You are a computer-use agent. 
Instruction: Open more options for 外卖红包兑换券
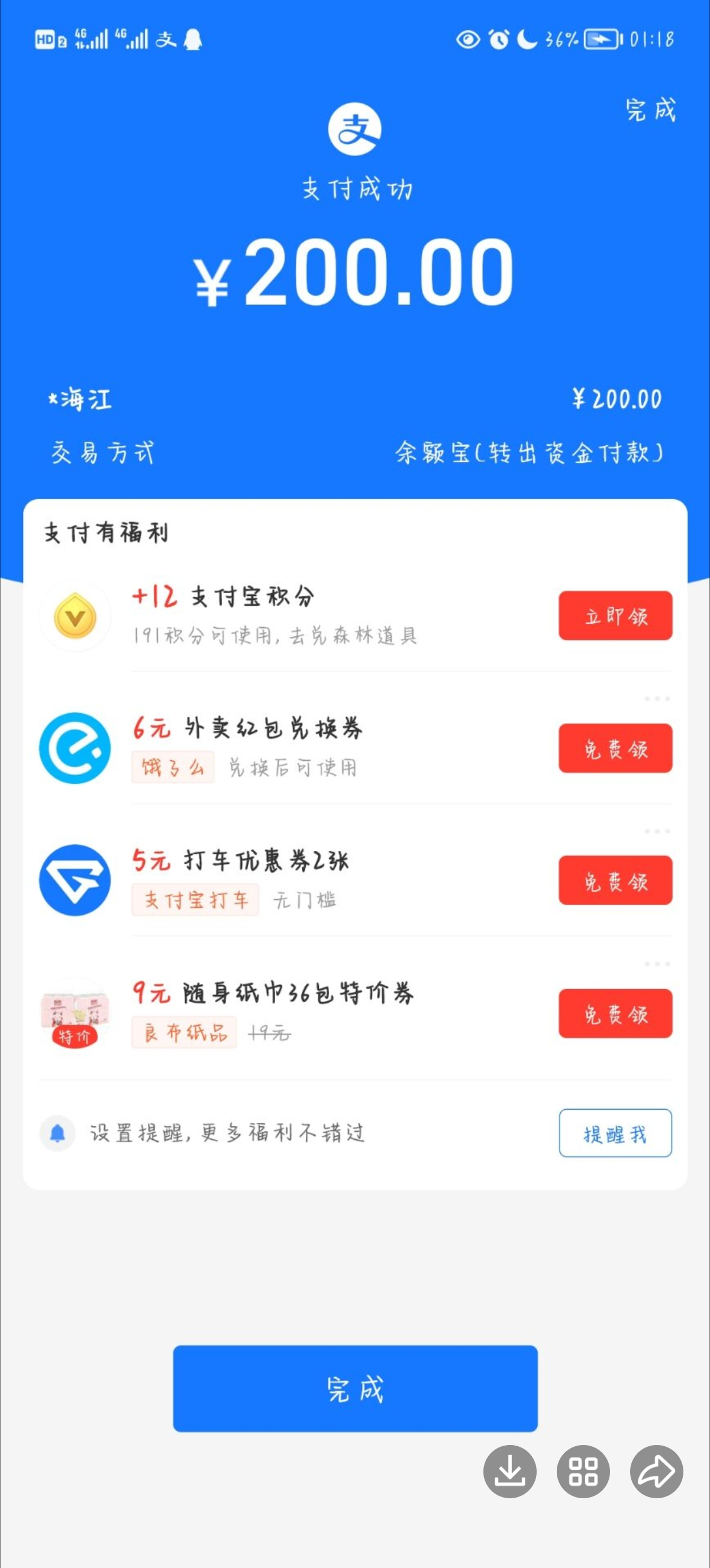click(x=657, y=698)
